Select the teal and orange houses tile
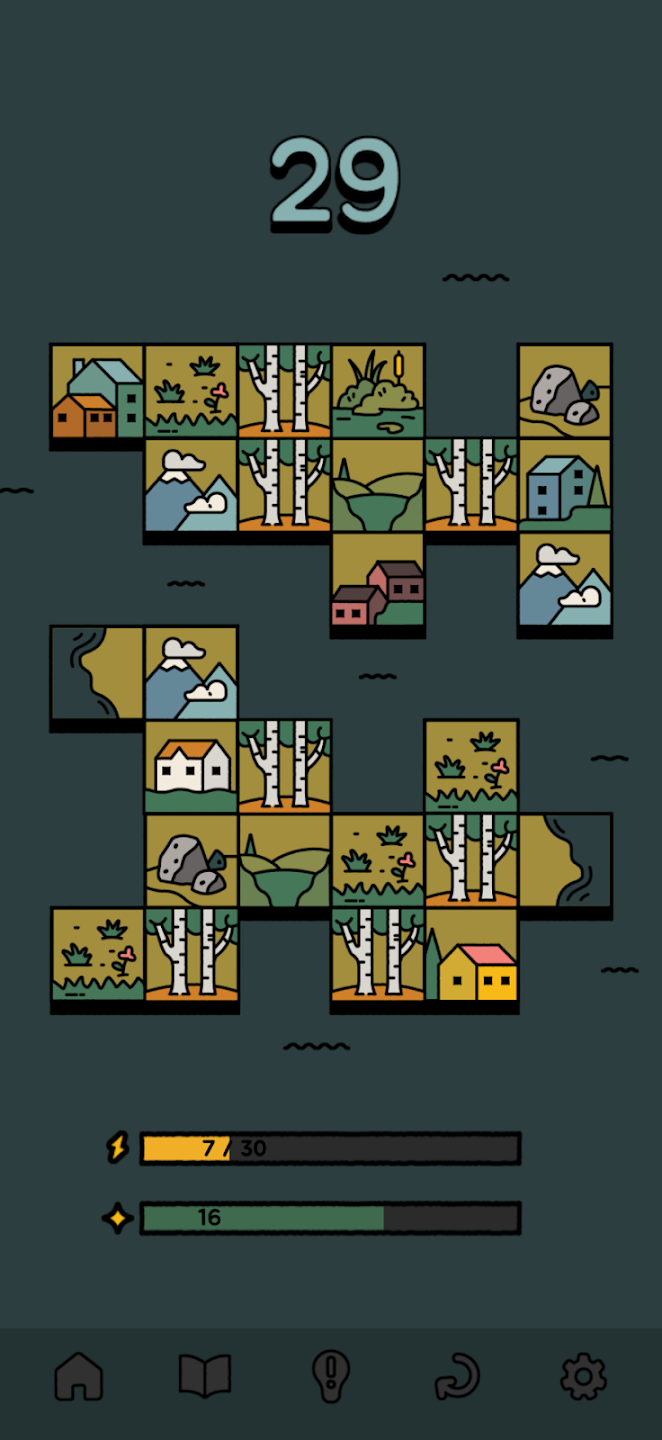The width and height of the screenshot is (662, 1440). pos(97,391)
